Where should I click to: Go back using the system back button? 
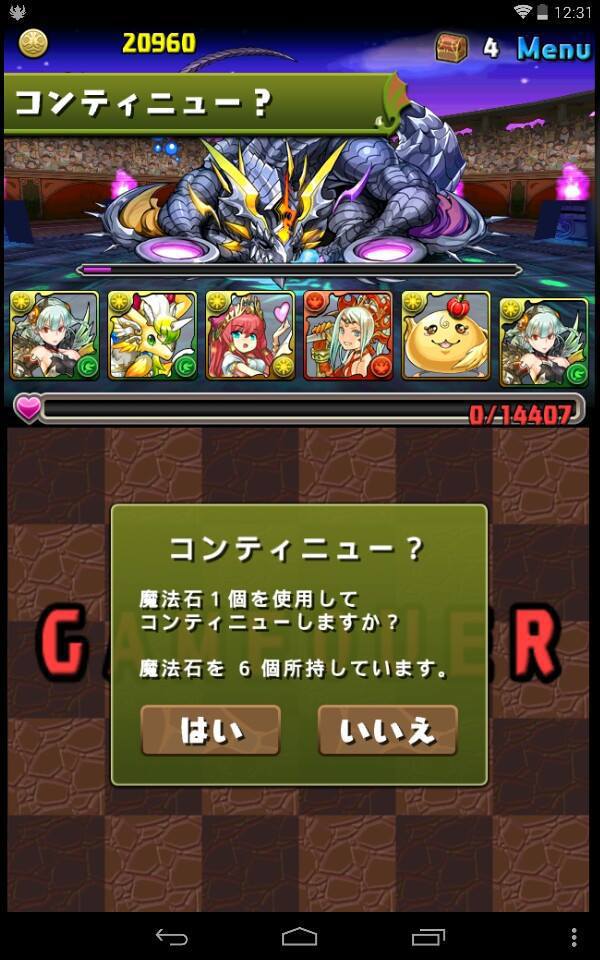pyautogui.click(x=171, y=937)
